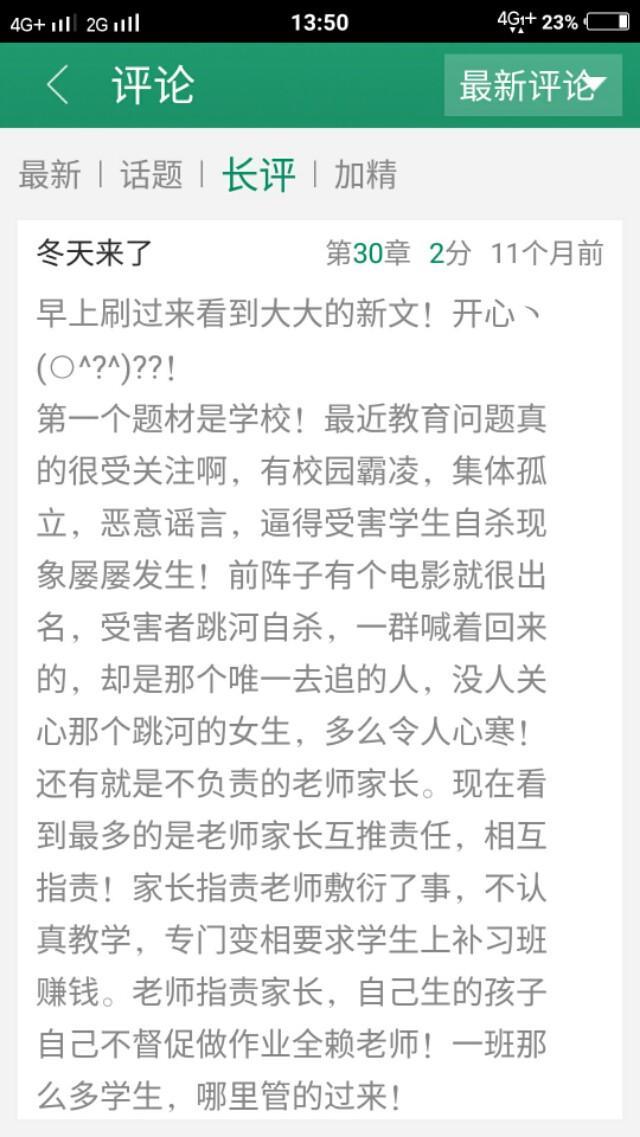This screenshot has height=1137, width=640.
Task: Show the 加精 comments tab
Action: (365, 175)
